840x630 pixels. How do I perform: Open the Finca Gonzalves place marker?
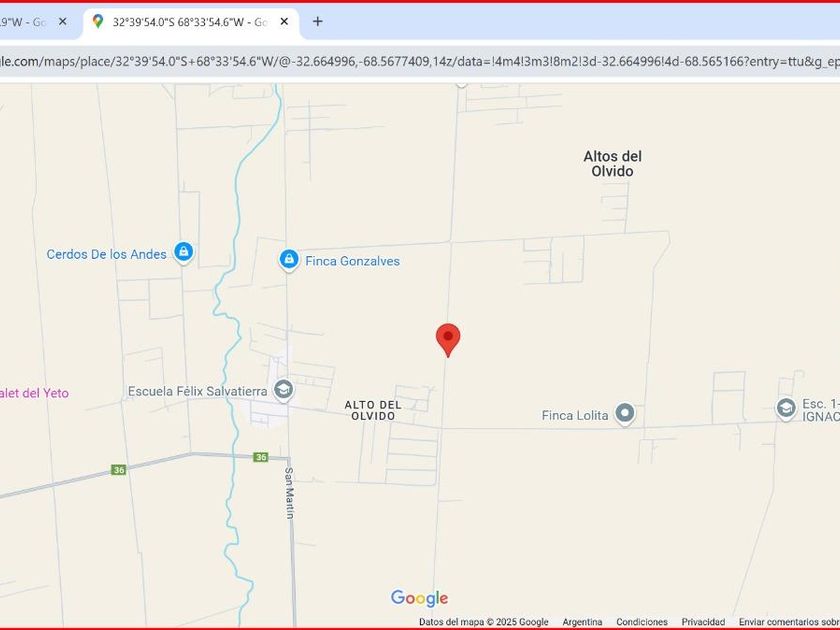click(x=289, y=260)
